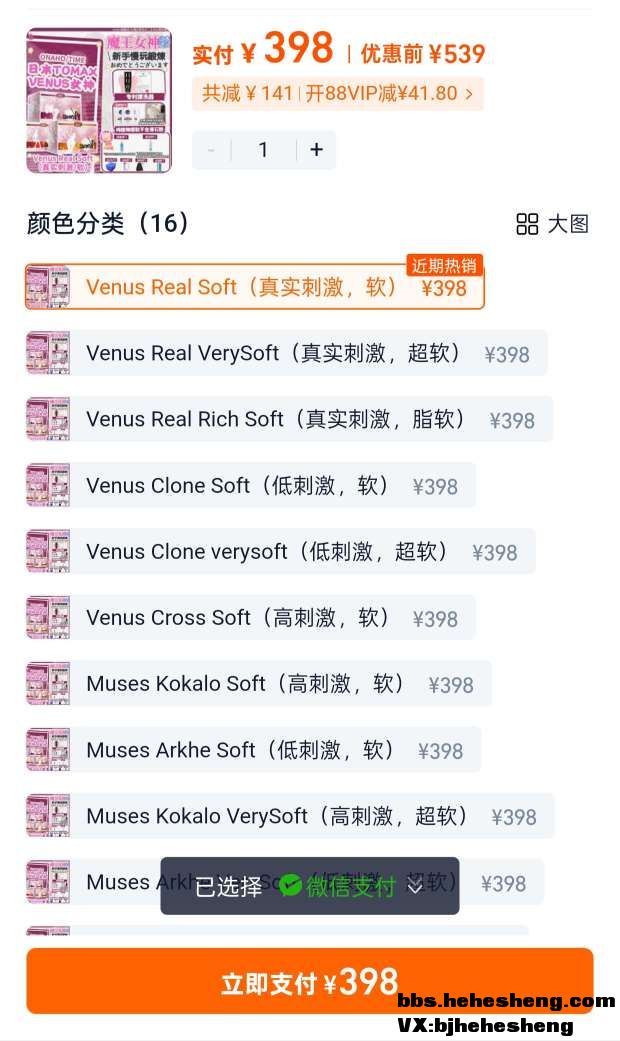Increase quantity with the plus button
620x1041 pixels.
(x=316, y=149)
